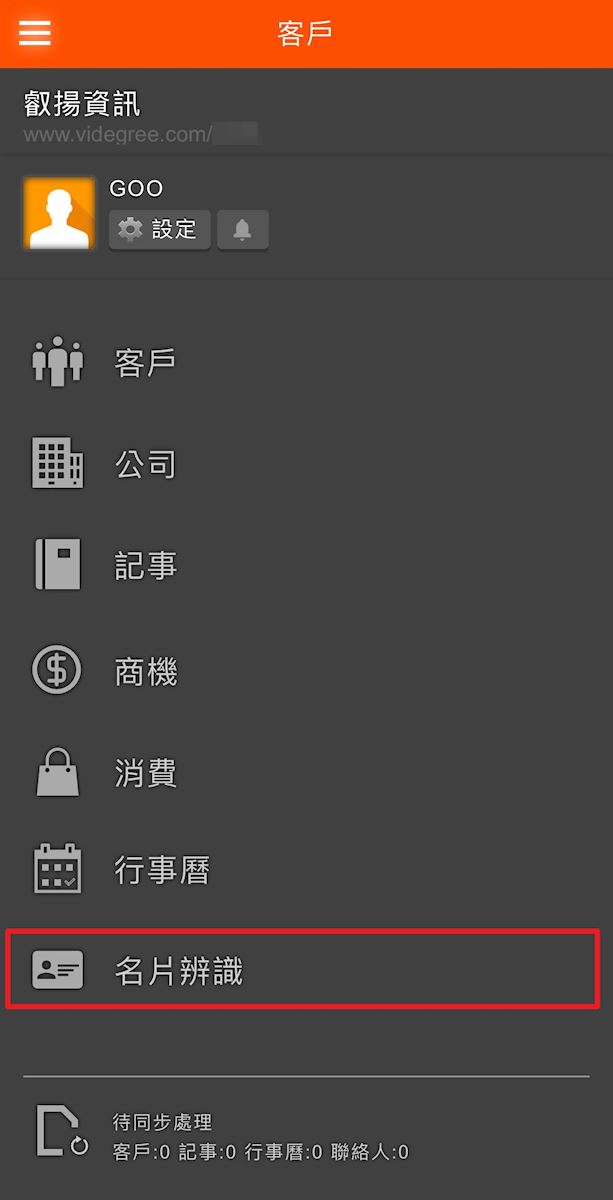Screen dimensions: 613x1200
Task: Open the notifications bell
Action: [x=242, y=230]
